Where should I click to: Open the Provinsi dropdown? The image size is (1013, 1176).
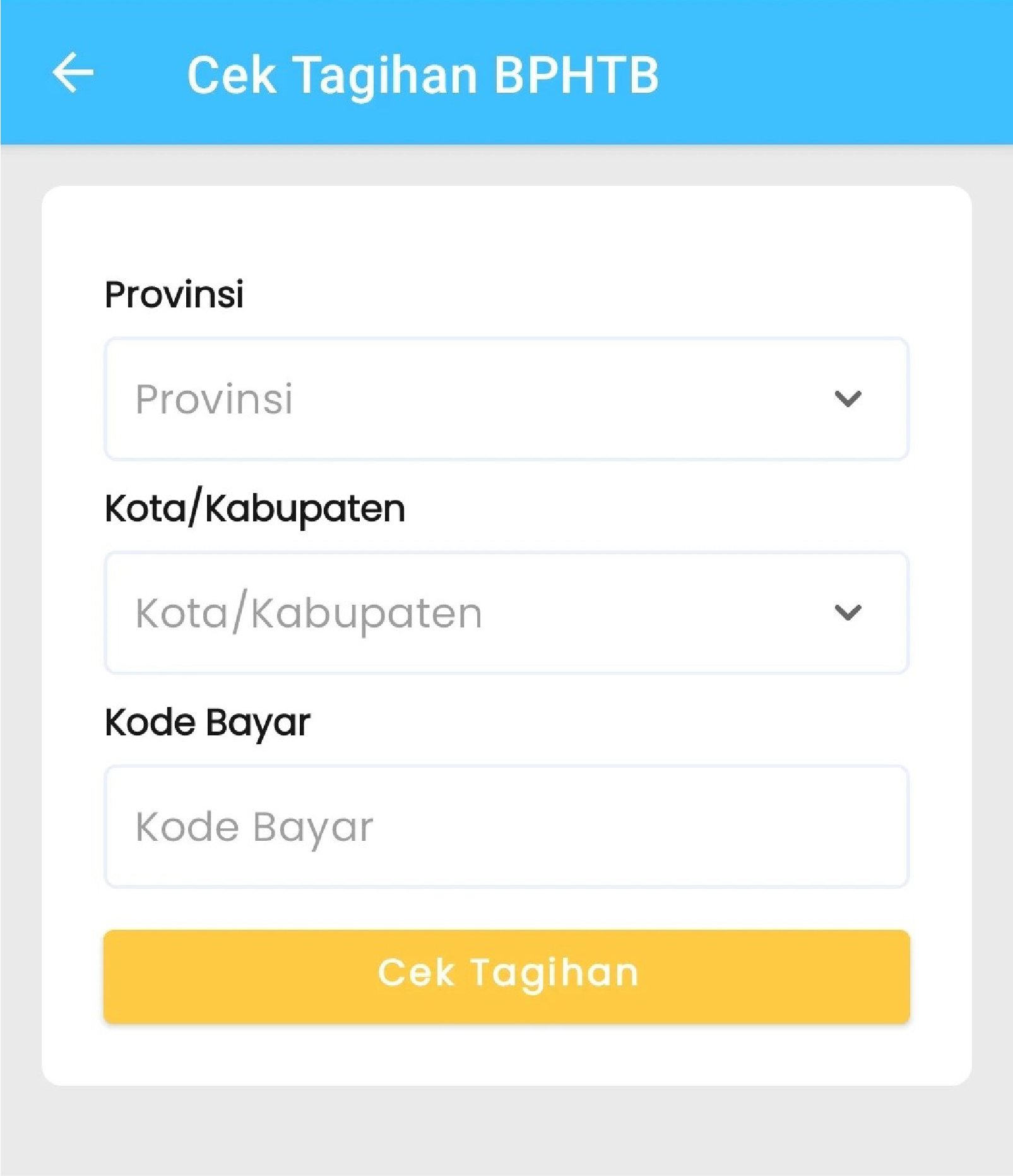(506, 399)
